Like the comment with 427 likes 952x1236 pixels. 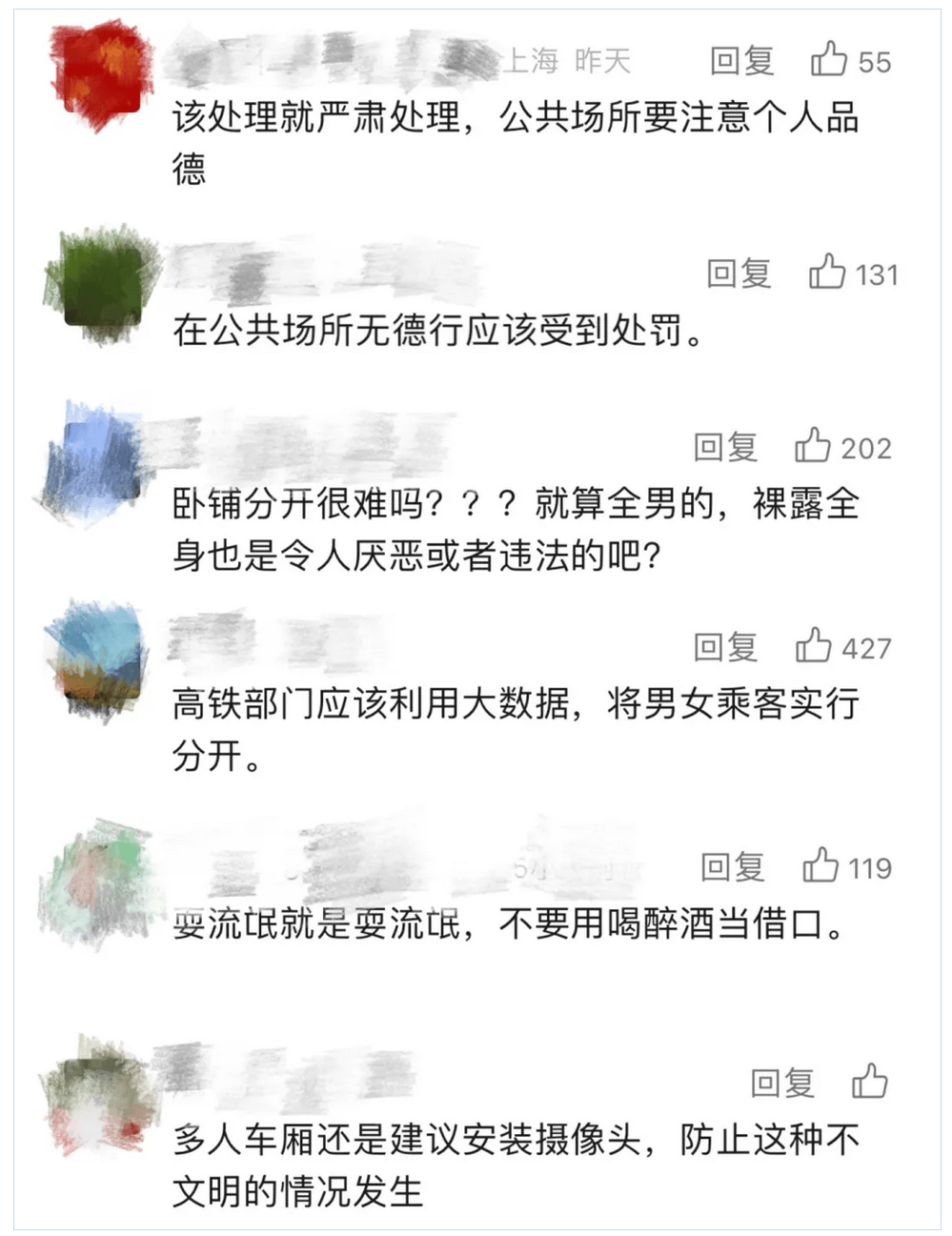814,646
